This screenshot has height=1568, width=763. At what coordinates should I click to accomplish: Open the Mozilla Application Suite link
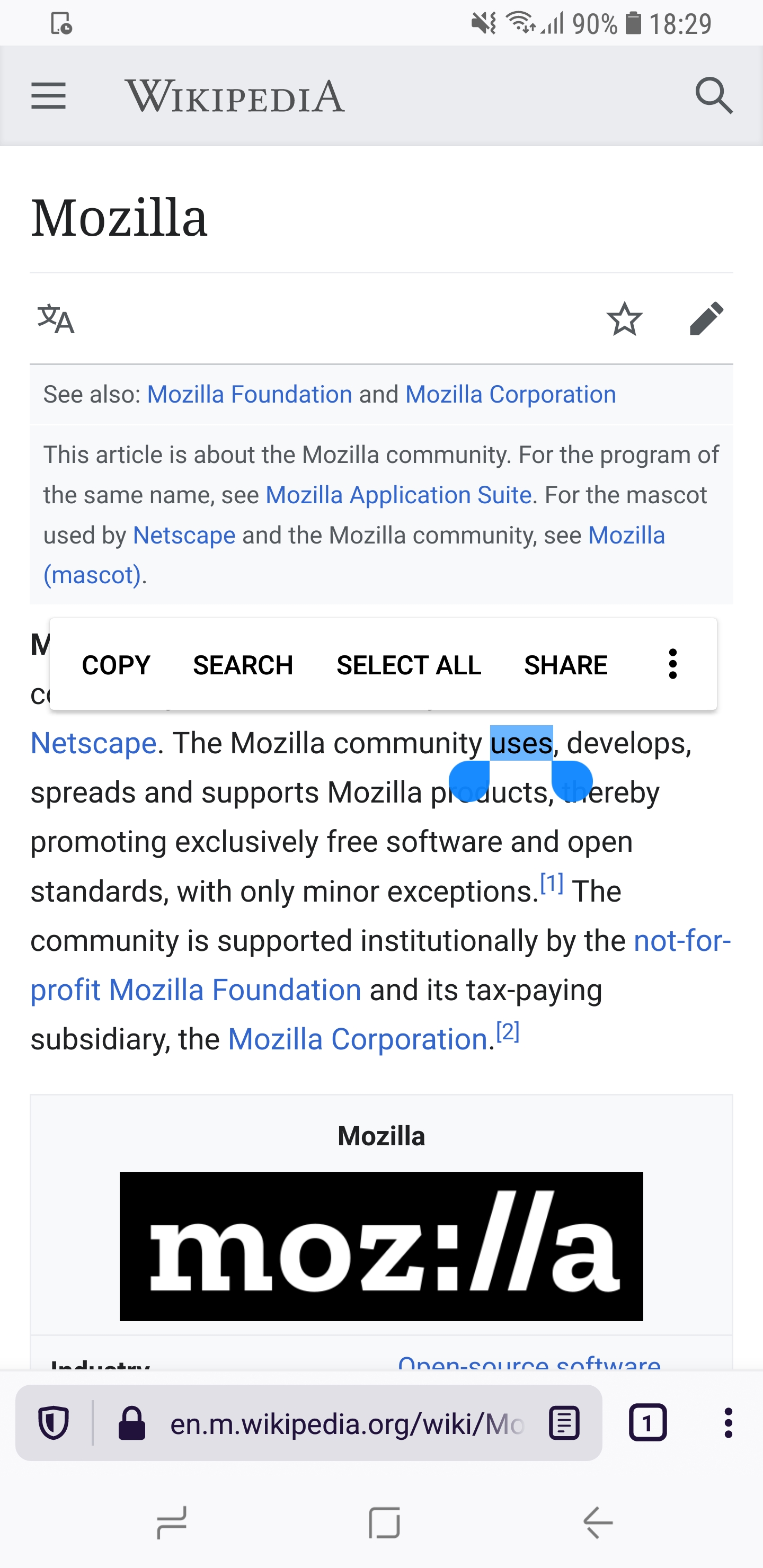tap(399, 495)
